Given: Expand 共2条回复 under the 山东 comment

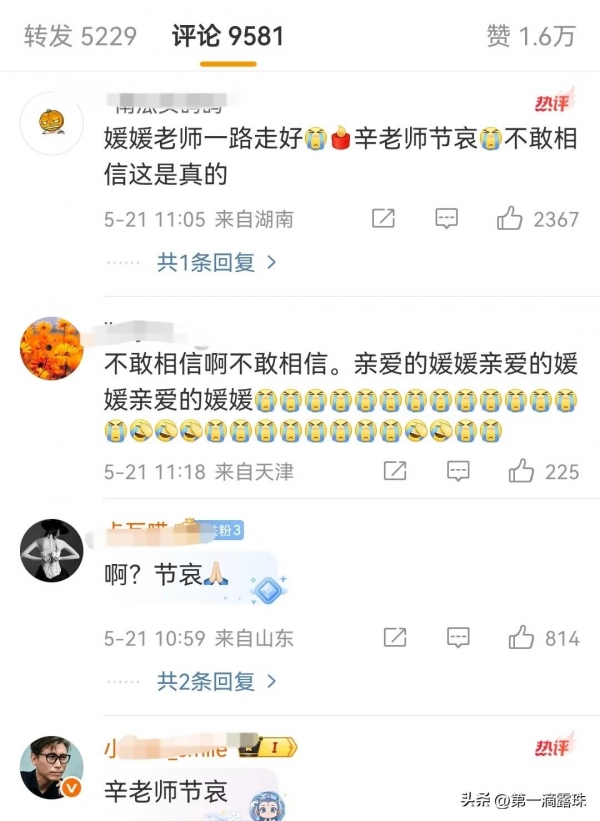Looking at the screenshot, I should [x=217, y=682].
